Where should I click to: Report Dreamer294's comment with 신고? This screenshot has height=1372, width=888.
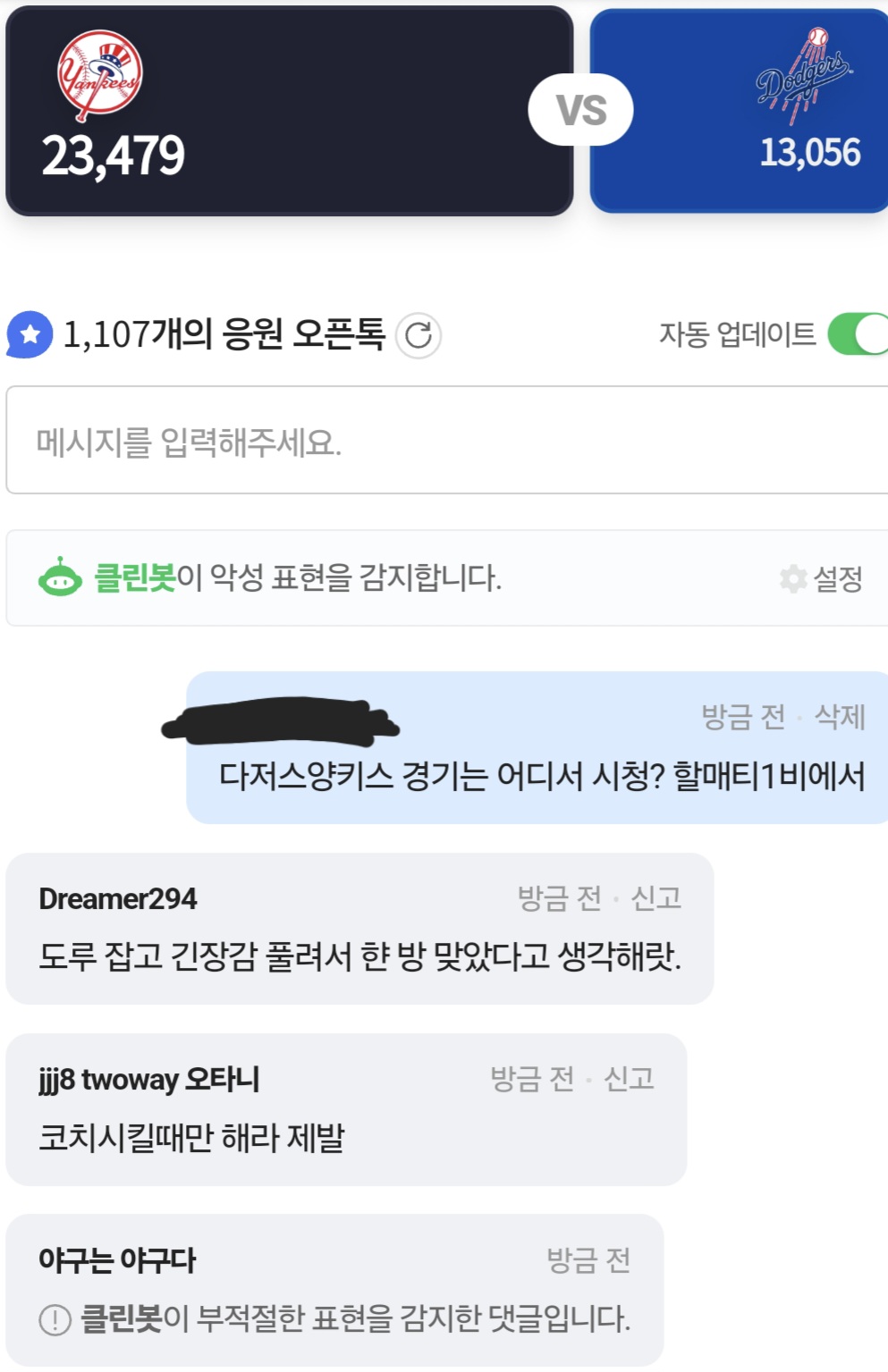coord(656,898)
